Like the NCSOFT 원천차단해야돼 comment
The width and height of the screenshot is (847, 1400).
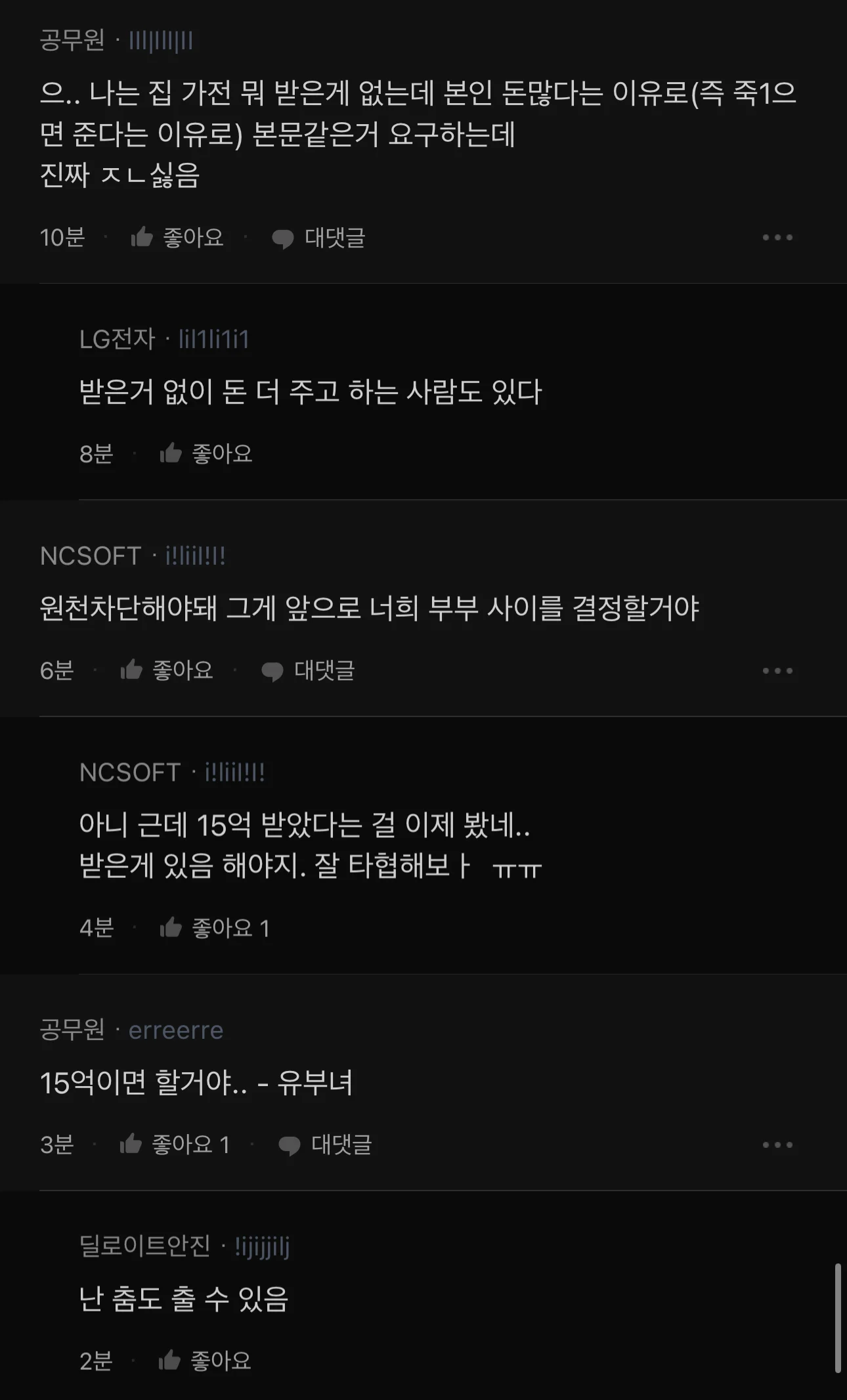(167, 670)
